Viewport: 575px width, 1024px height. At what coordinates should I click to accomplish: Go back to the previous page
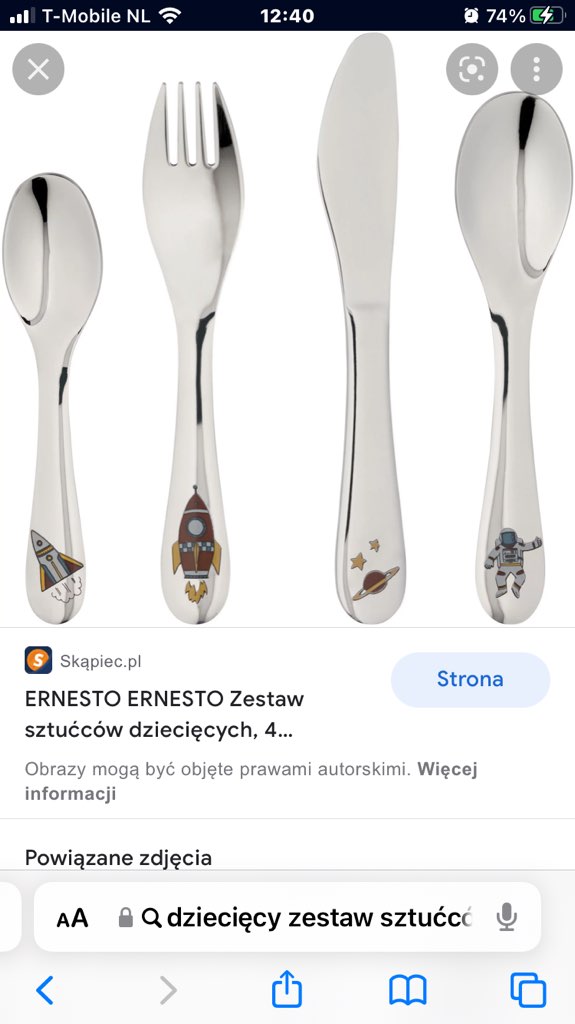point(44,990)
